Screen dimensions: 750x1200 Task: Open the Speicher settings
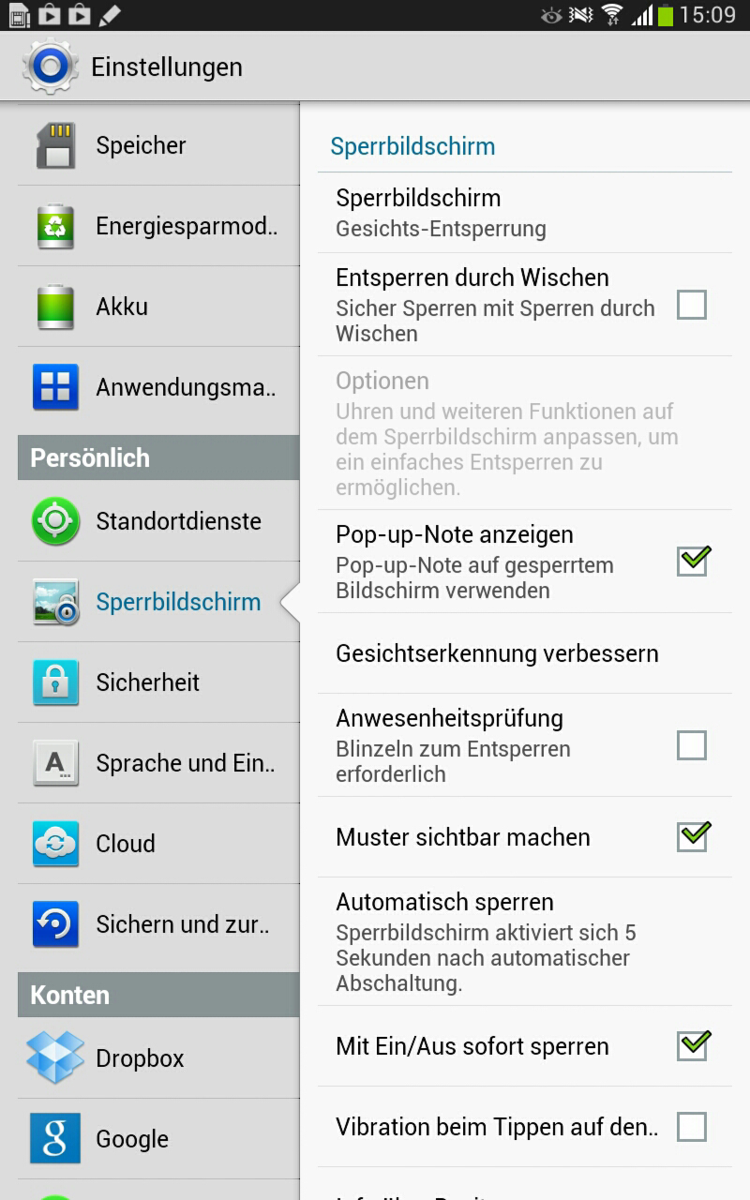(x=158, y=145)
